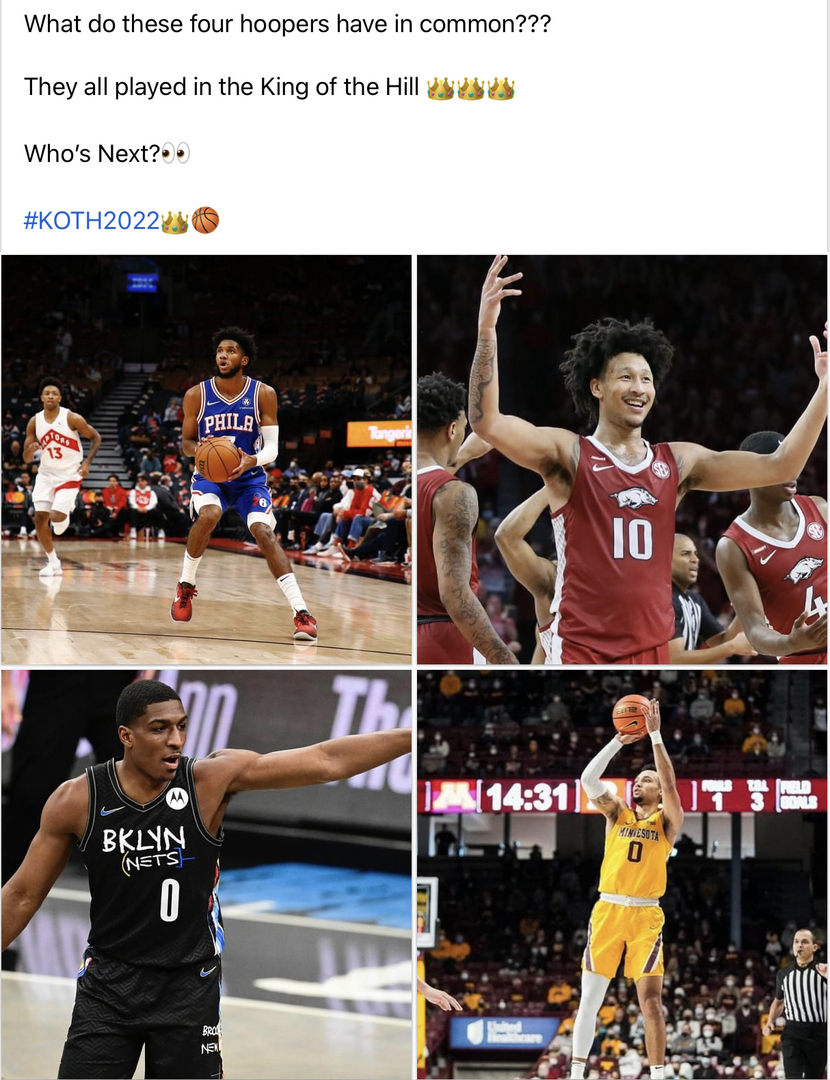
Task: Open the Brooklyn Nets player photo
Action: tap(207, 874)
